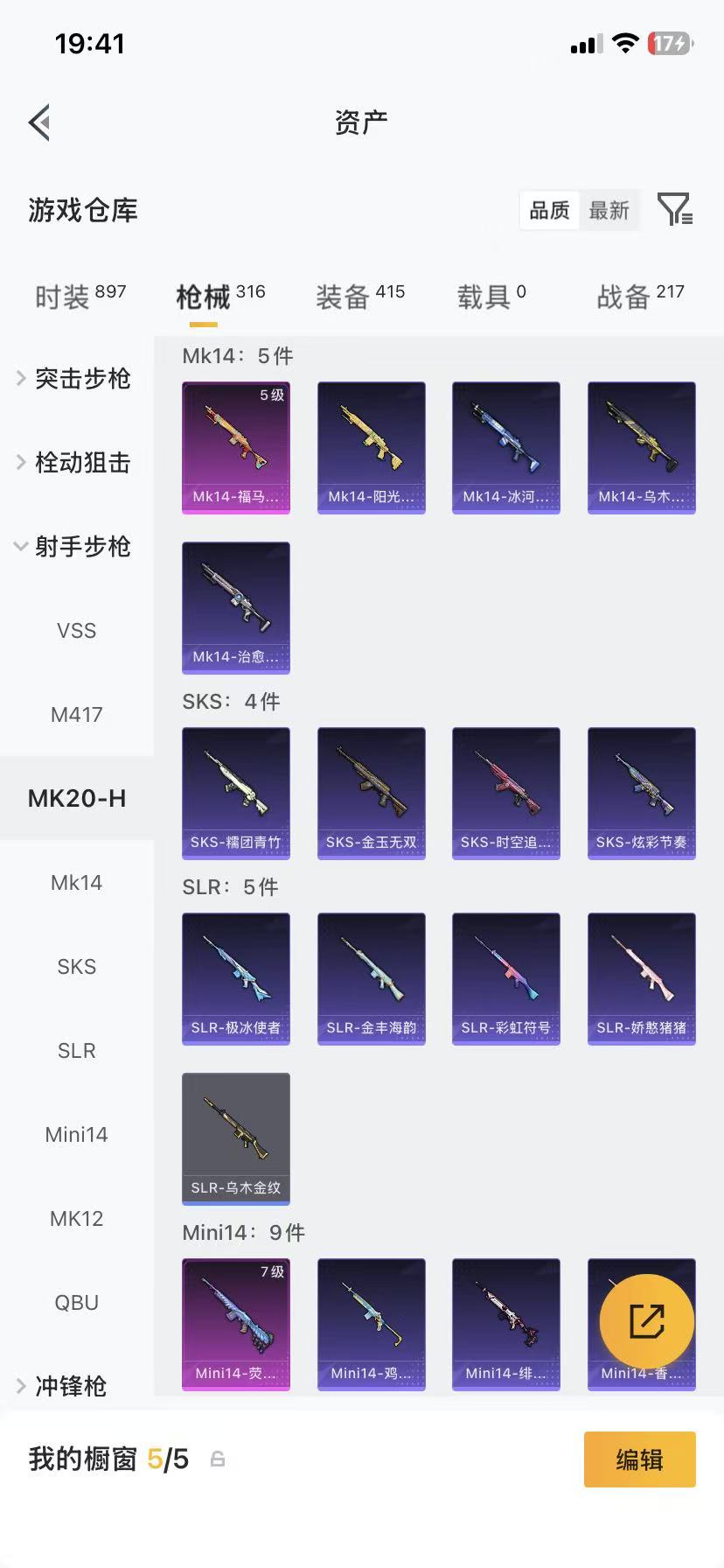The width and height of the screenshot is (724, 1568).
Task: Select the Mini14-荧 level 7 skin
Action: pyautogui.click(x=235, y=1324)
